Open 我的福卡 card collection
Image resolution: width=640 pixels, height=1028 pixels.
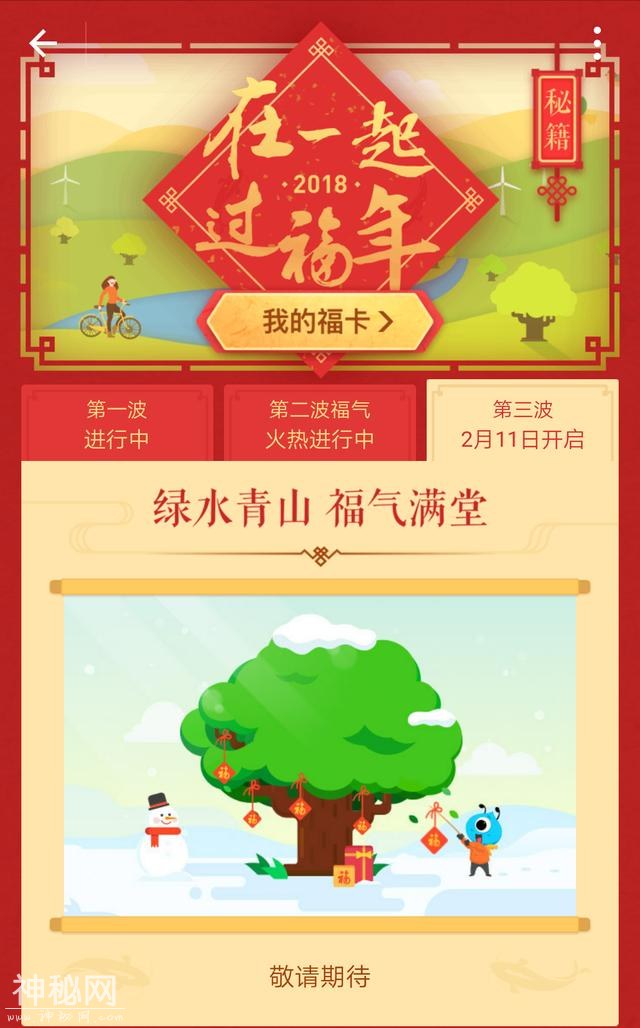point(320,322)
